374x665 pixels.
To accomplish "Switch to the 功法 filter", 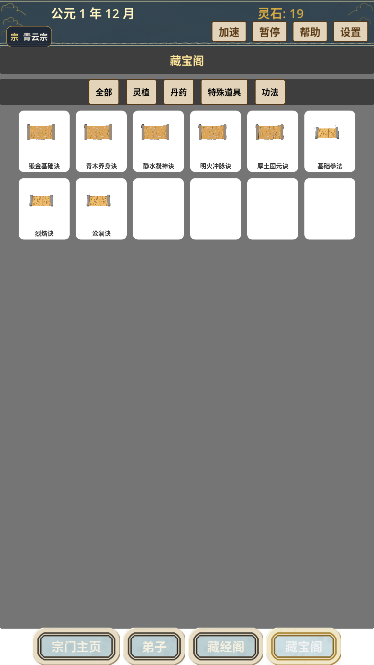I will [x=270, y=92].
